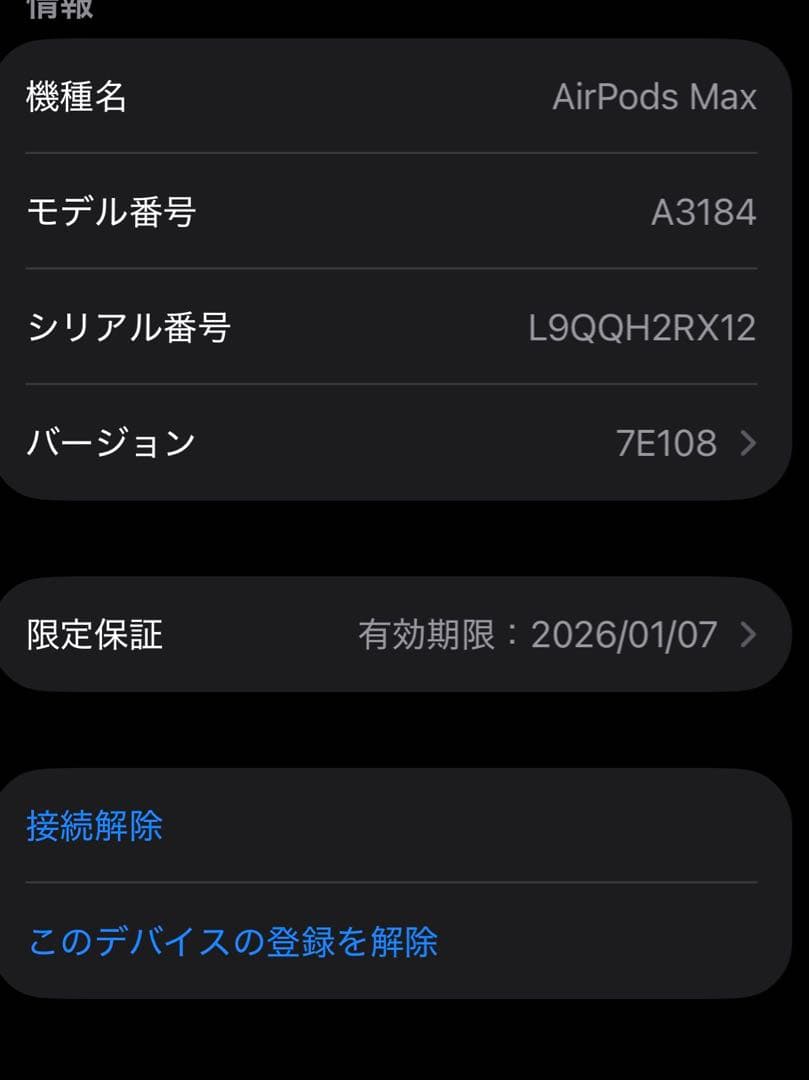
Task: Tap the シリアル番号 row
Action: (400, 327)
